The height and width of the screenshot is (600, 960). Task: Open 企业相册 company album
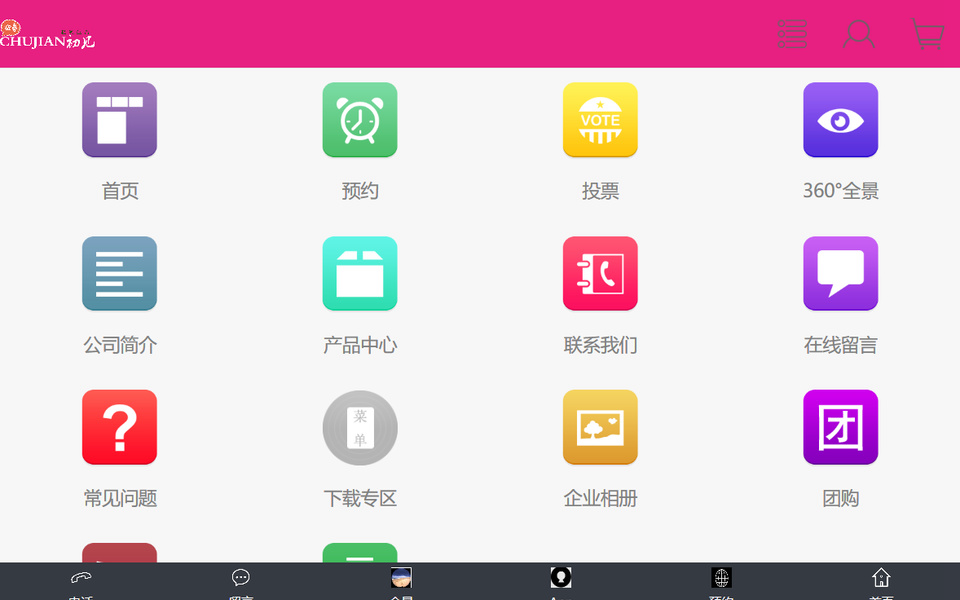pos(600,427)
